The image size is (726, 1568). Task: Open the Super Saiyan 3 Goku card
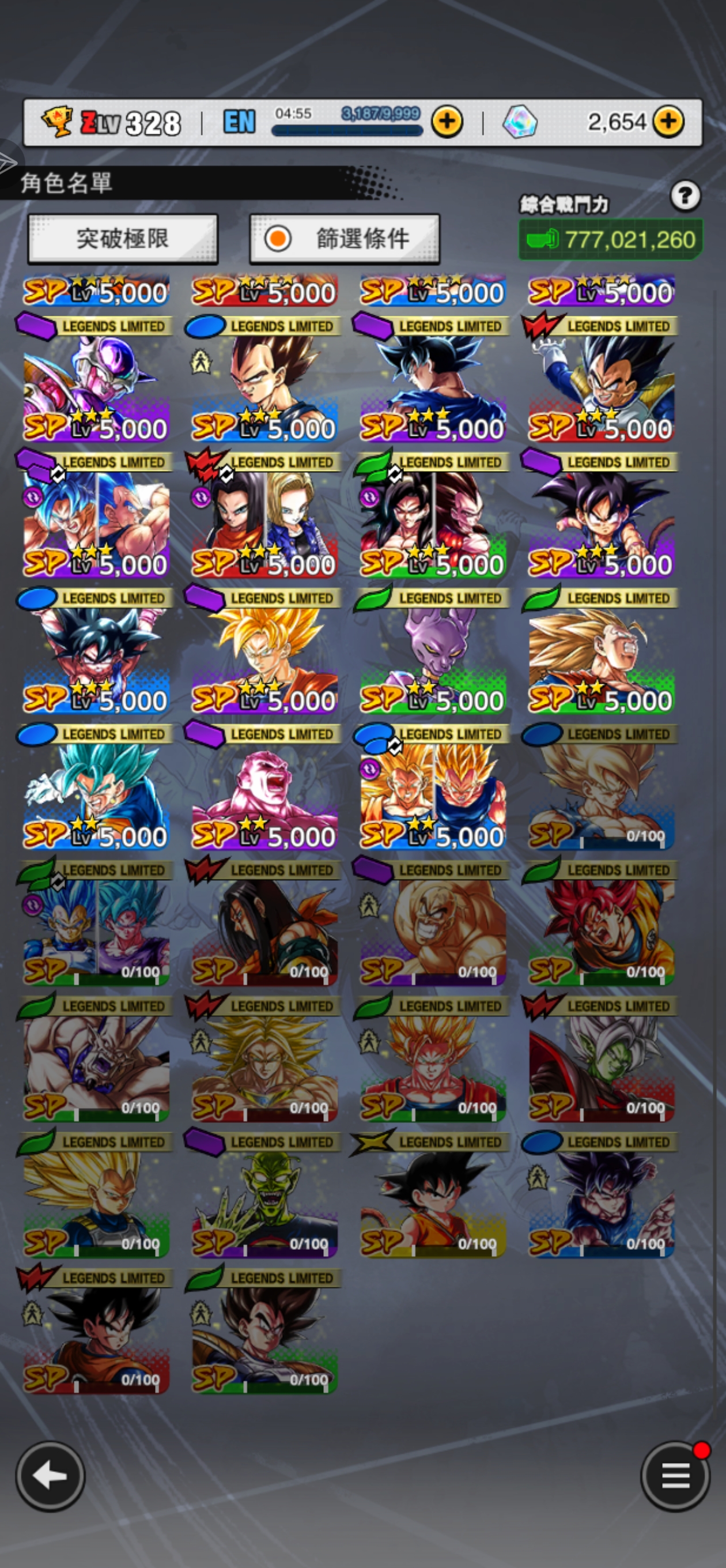[600, 651]
